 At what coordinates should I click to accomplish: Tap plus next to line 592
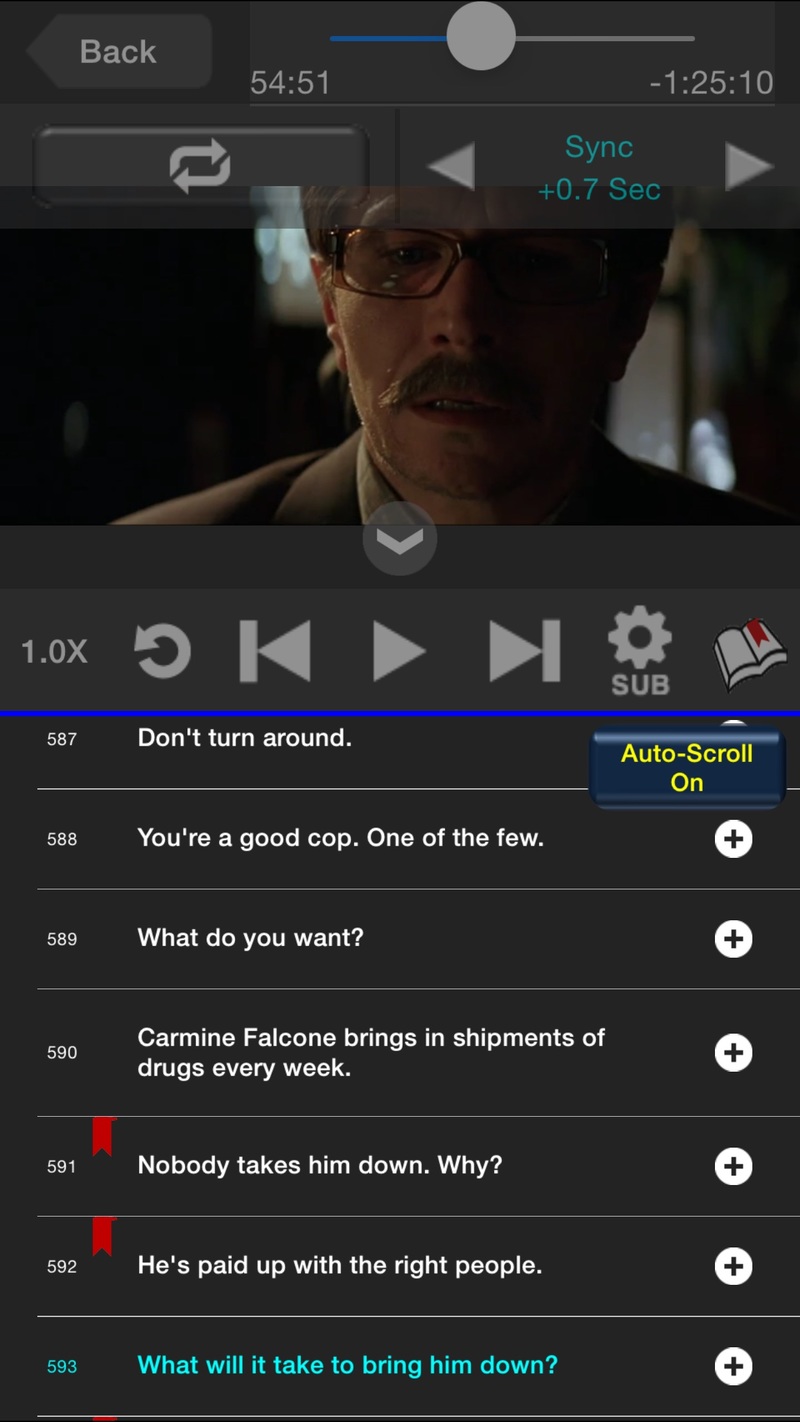click(x=733, y=1266)
